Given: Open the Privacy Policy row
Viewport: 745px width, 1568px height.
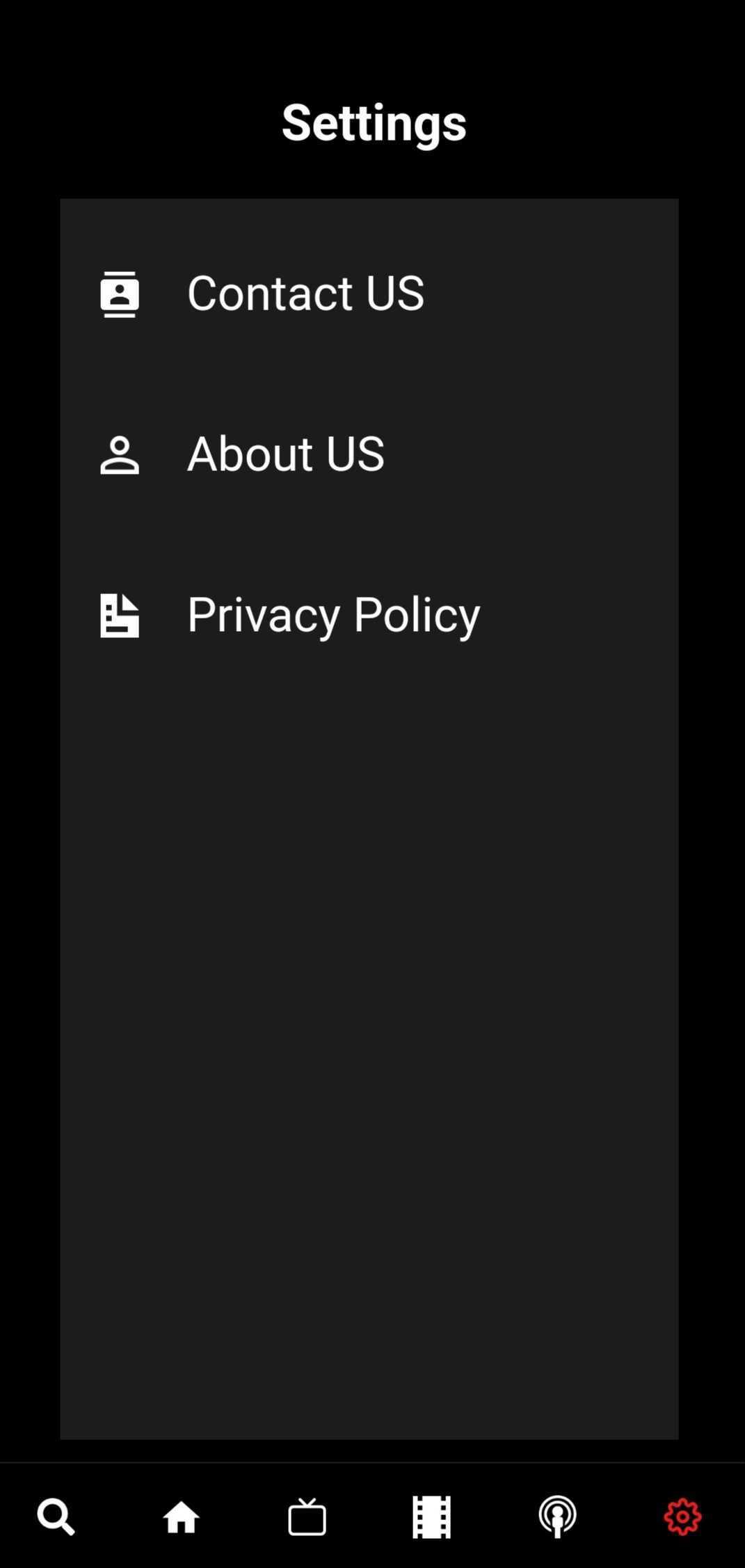Looking at the screenshot, I should coord(333,614).
